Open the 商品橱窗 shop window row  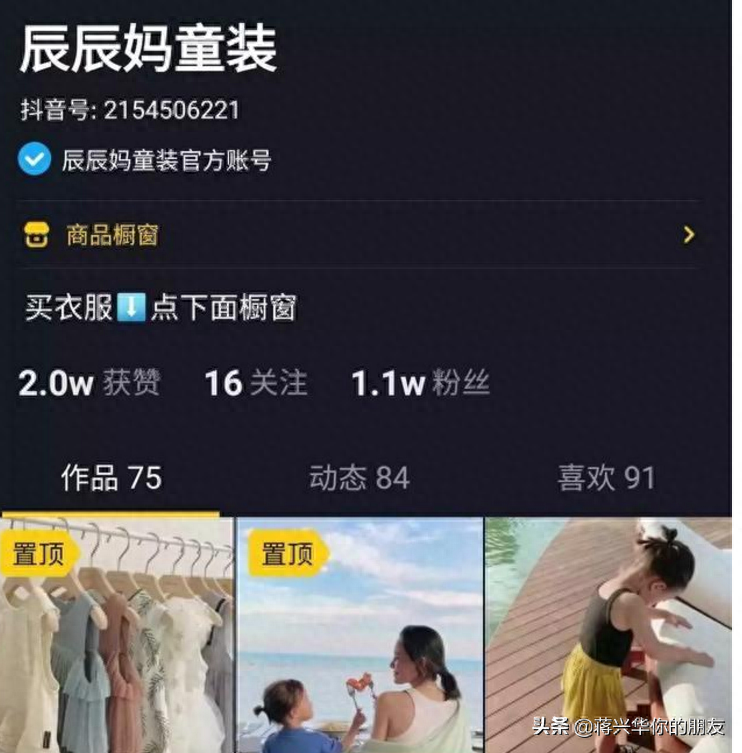coord(360,236)
